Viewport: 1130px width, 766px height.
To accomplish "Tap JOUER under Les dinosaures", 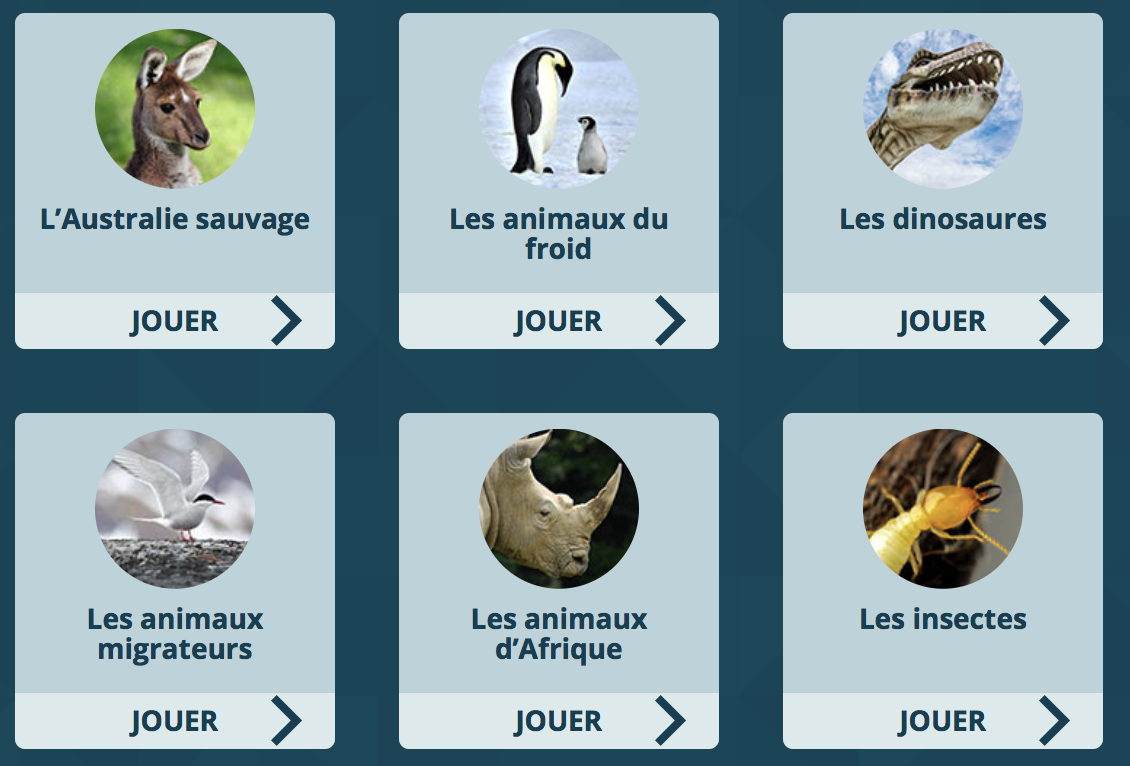I will point(943,321).
